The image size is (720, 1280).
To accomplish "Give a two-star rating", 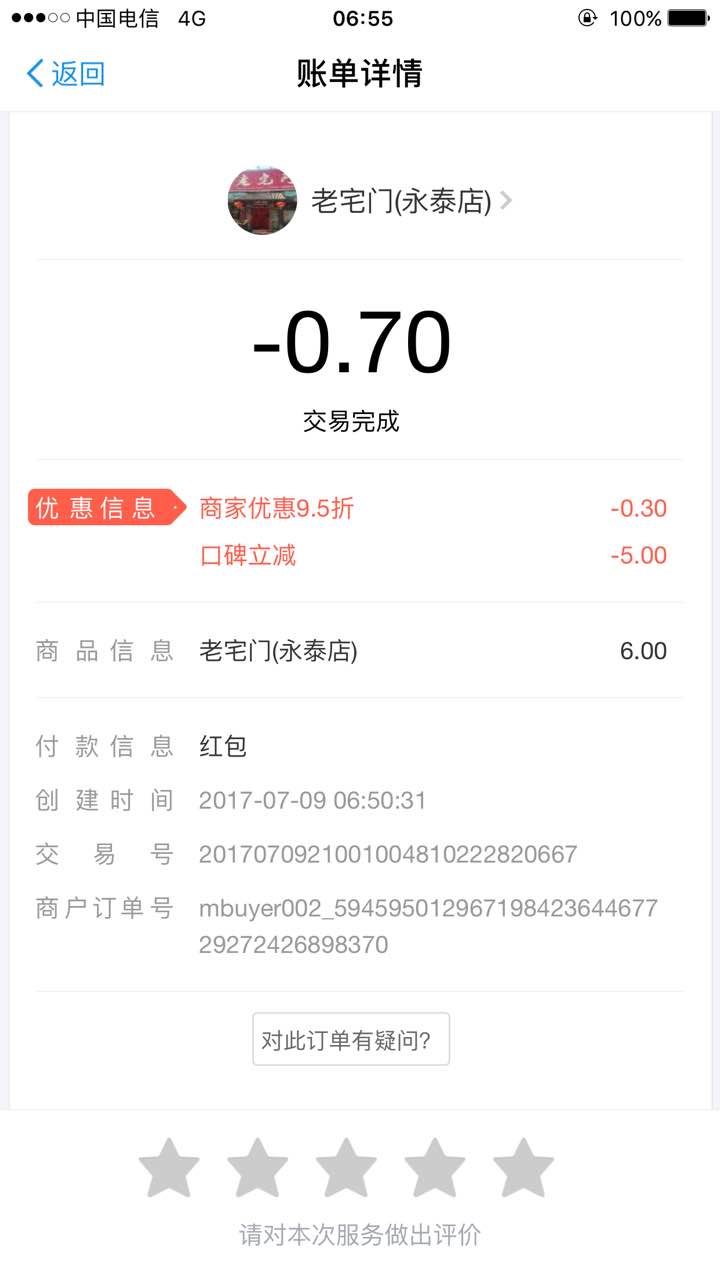I will (x=258, y=1168).
